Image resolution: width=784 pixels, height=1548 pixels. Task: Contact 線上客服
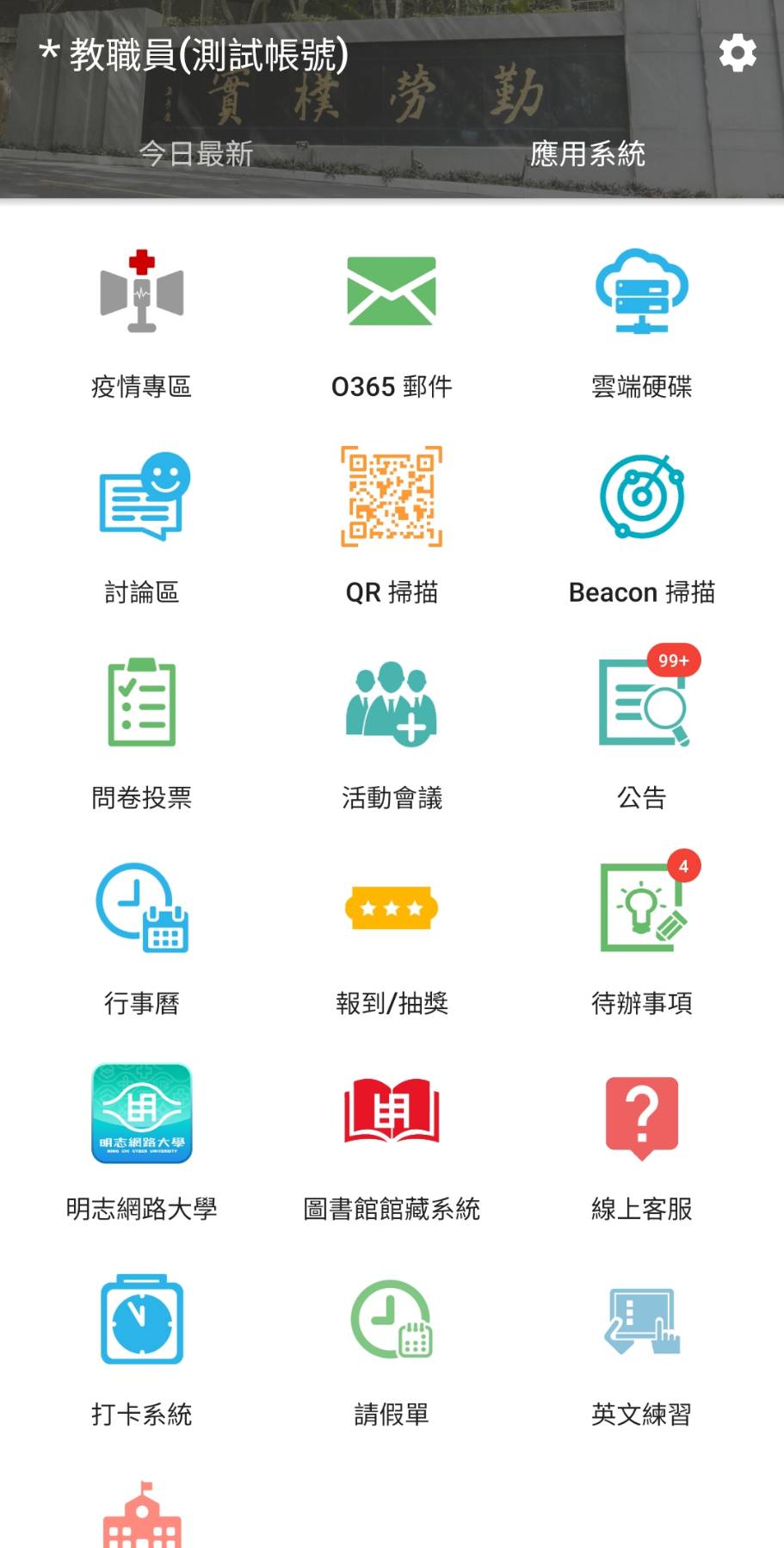(642, 1143)
